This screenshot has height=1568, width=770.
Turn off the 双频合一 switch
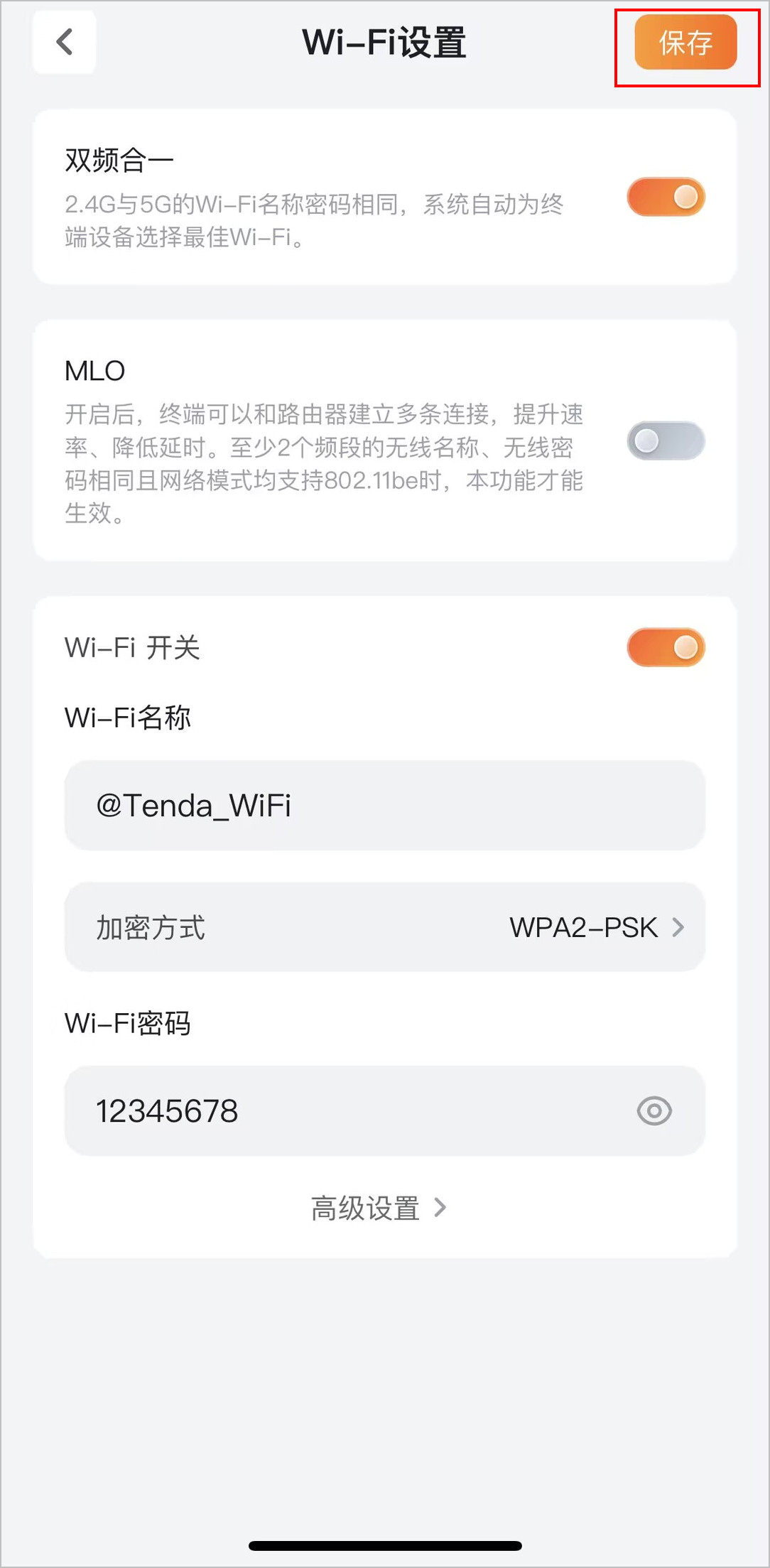point(666,197)
